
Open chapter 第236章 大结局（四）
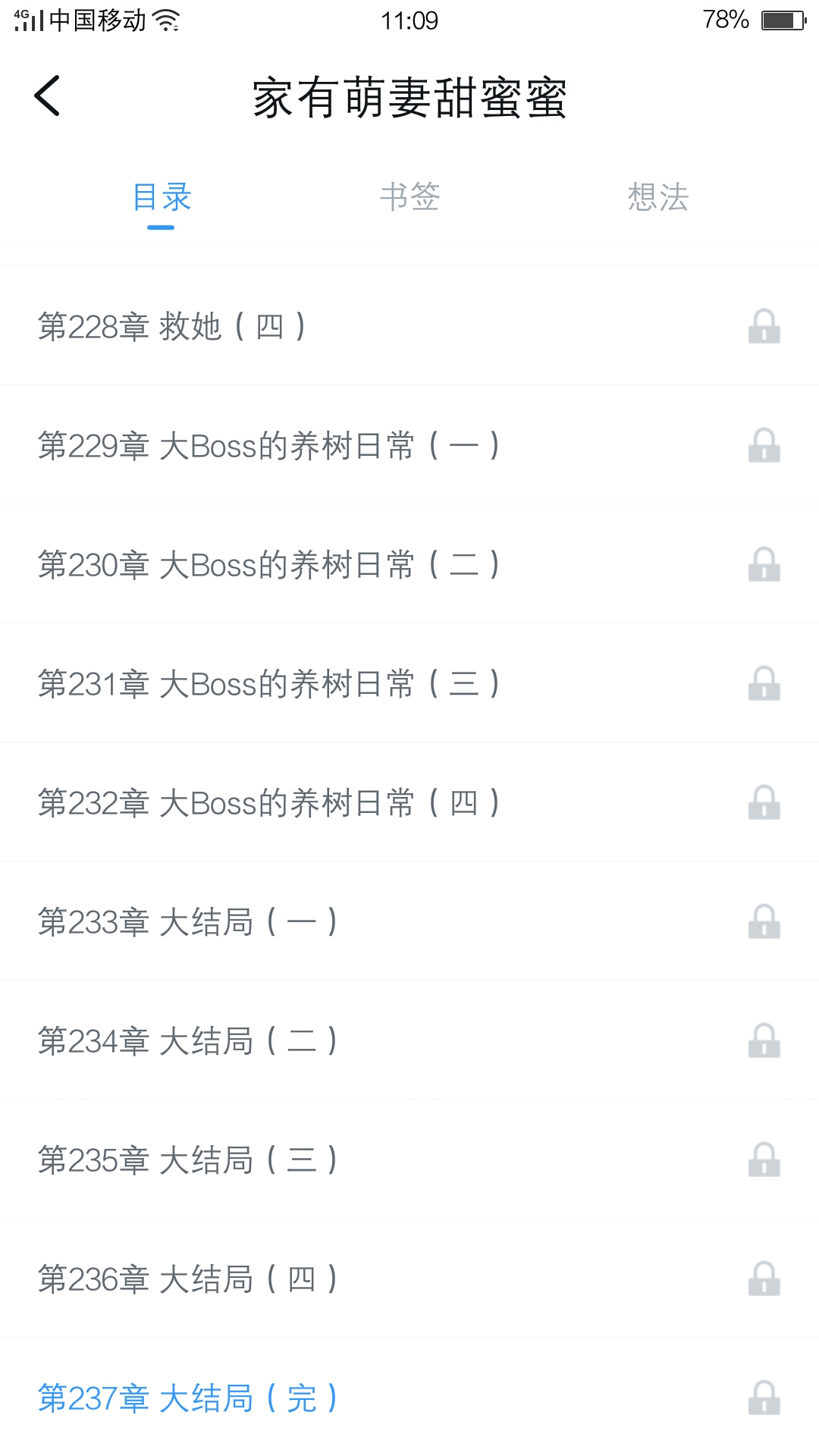click(409, 1279)
